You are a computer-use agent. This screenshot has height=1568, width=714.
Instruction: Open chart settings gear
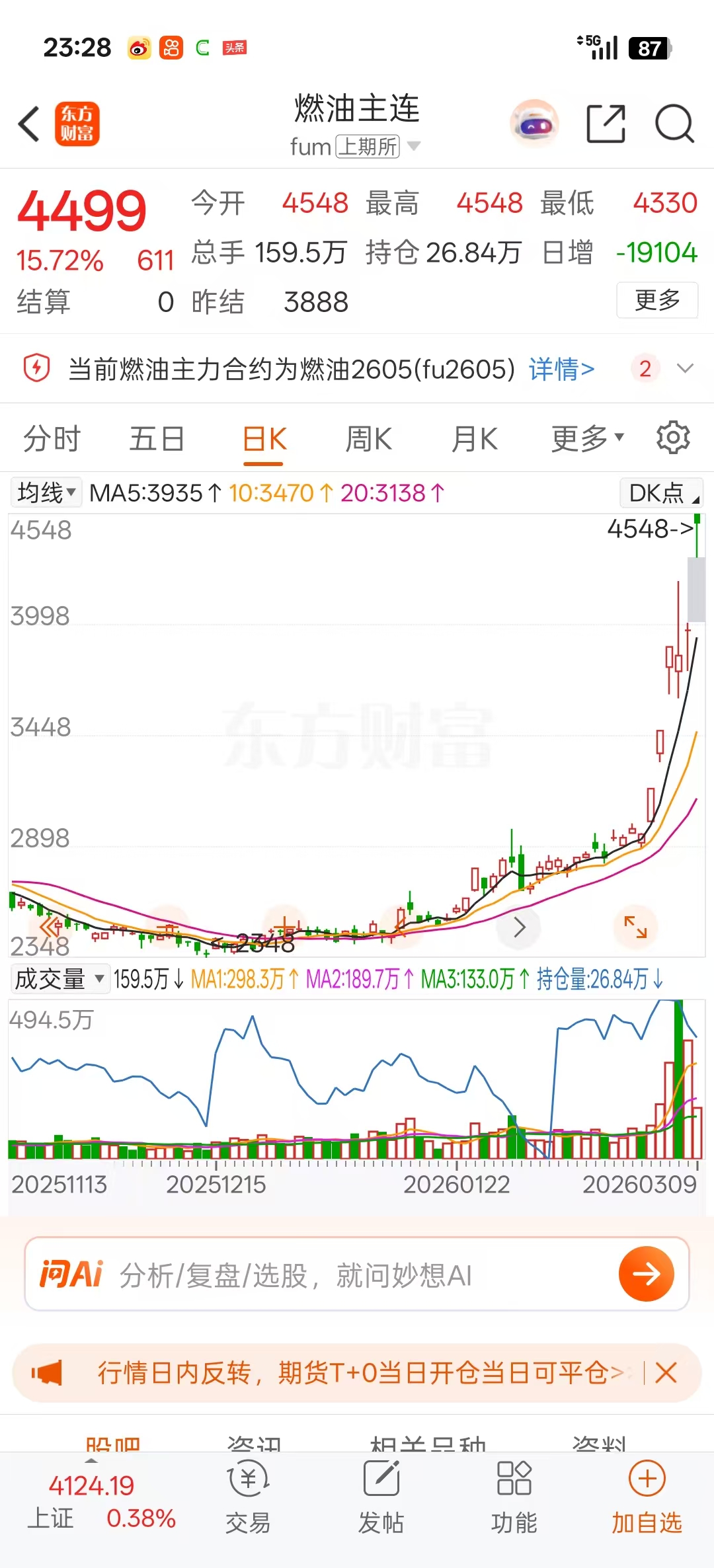(x=673, y=438)
